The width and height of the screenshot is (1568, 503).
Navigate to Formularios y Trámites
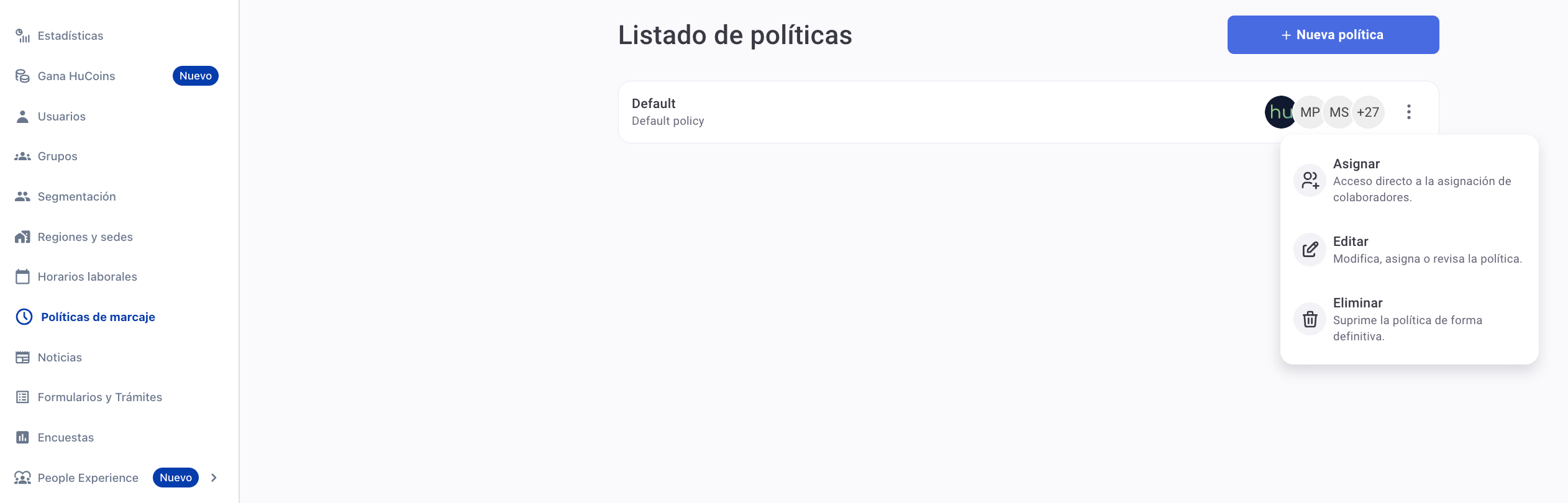(x=99, y=397)
